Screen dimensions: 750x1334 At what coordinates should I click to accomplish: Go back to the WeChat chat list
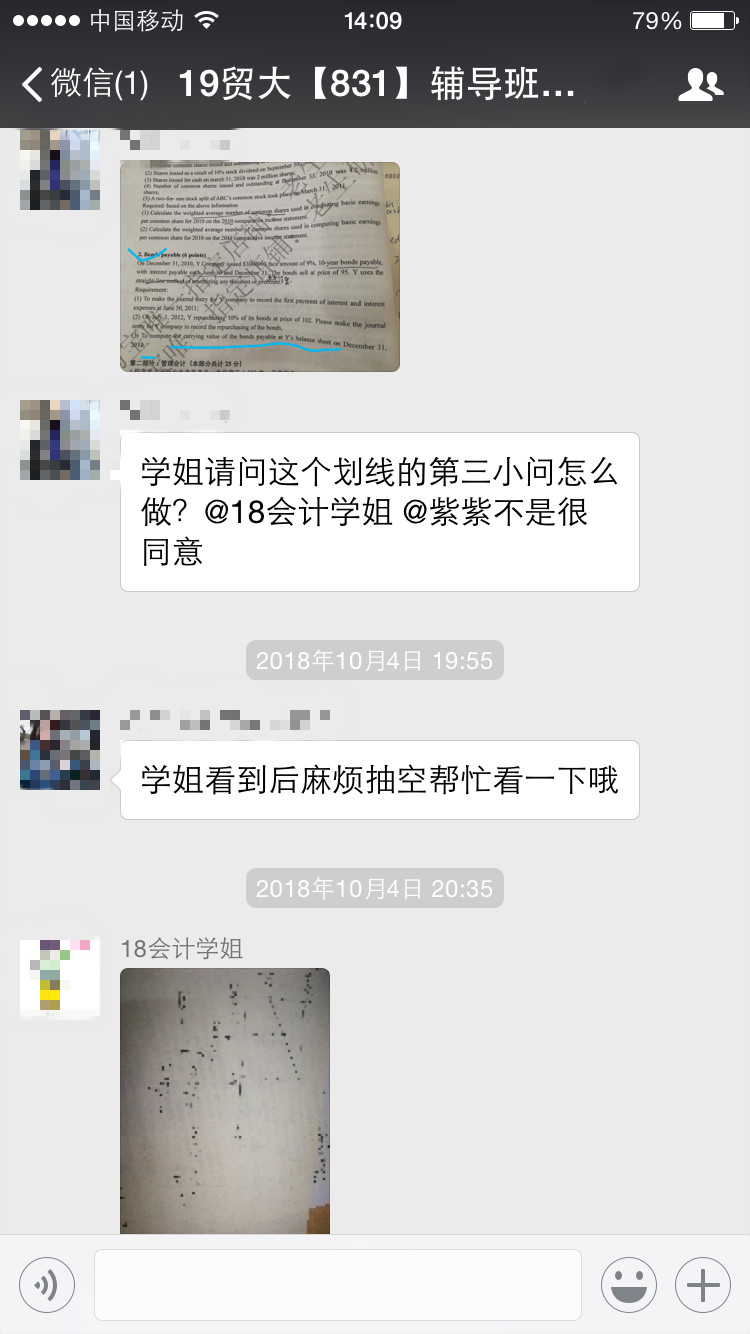tap(85, 84)
